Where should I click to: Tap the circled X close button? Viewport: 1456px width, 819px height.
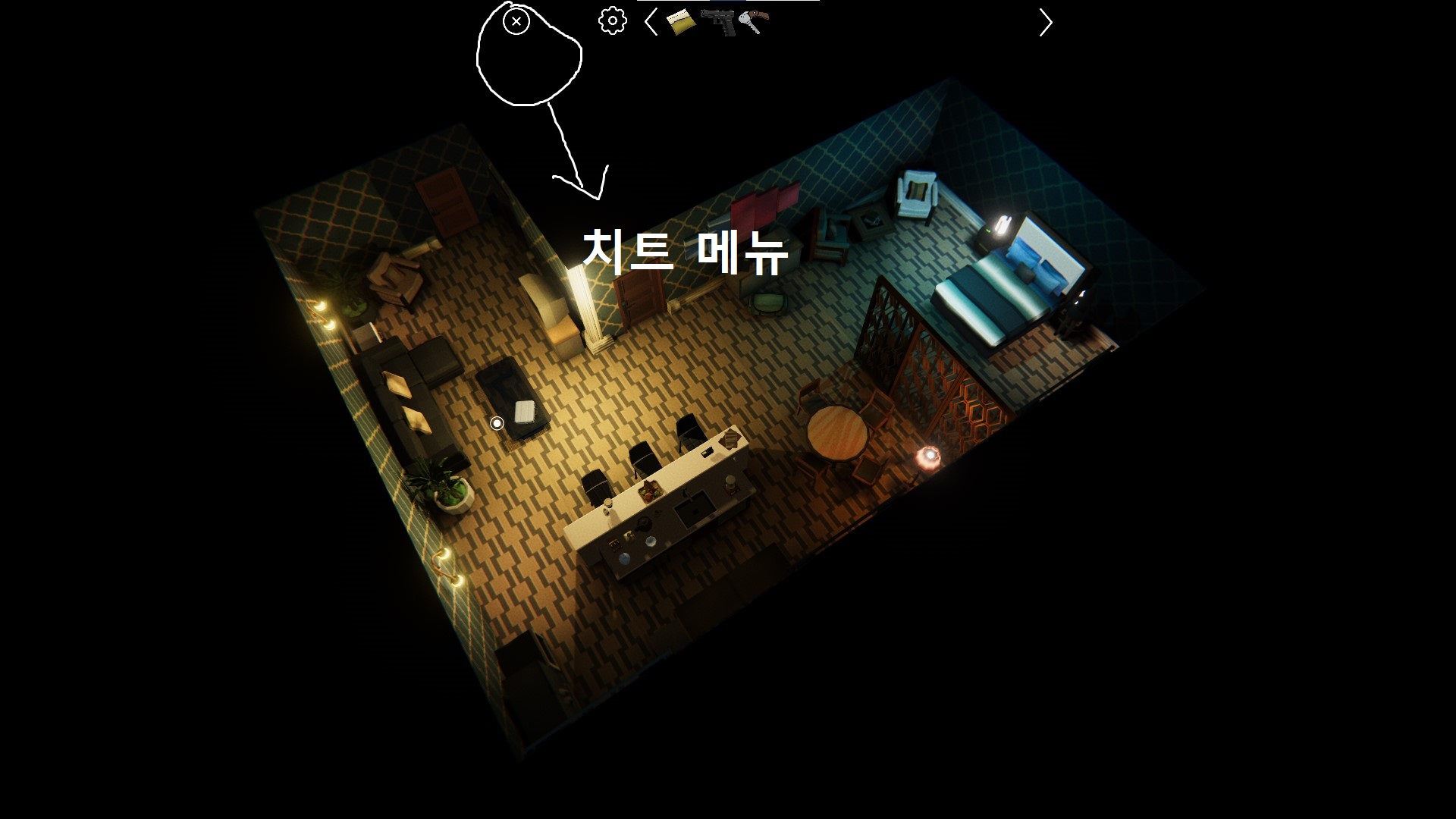[x=516, y=22]
